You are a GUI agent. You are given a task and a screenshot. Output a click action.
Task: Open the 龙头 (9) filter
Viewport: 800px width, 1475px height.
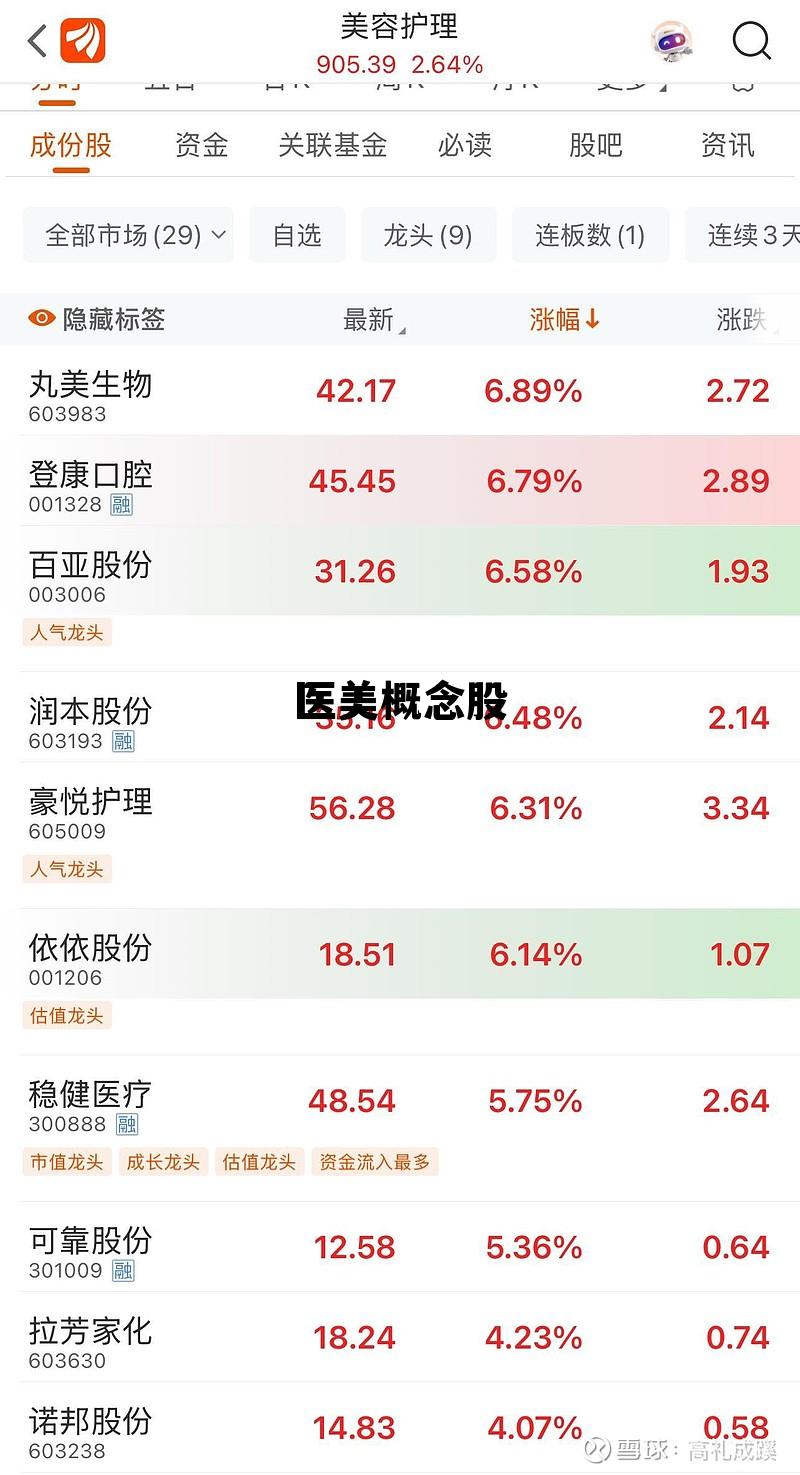428,234
